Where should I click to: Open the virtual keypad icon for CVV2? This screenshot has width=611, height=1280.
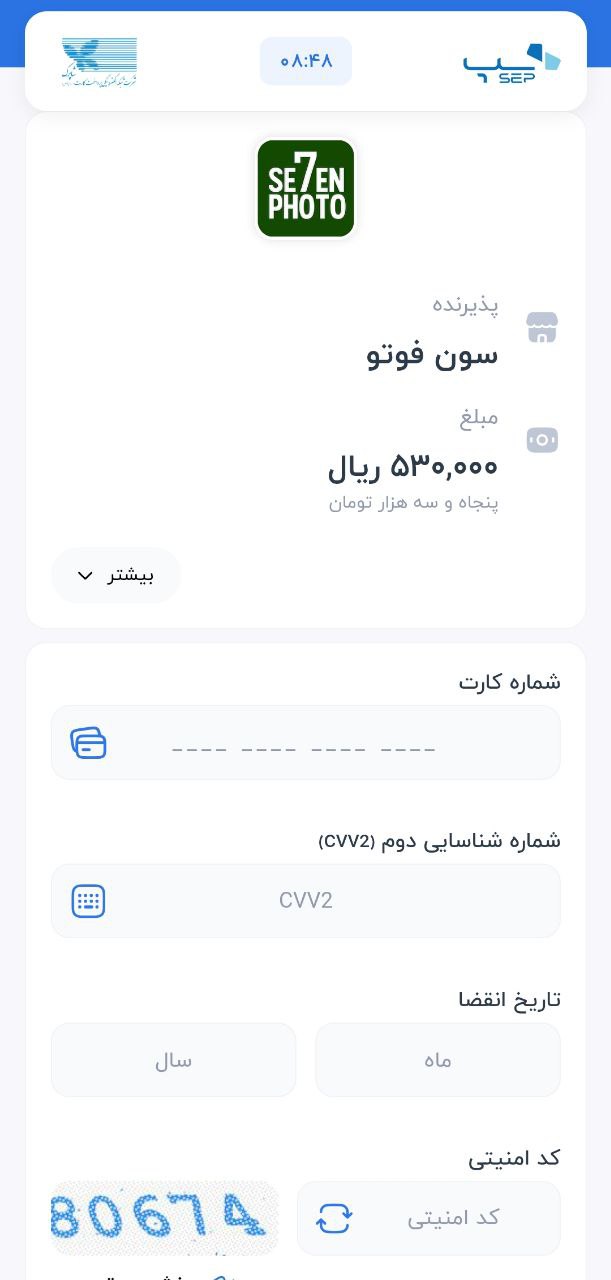point(88,901)
